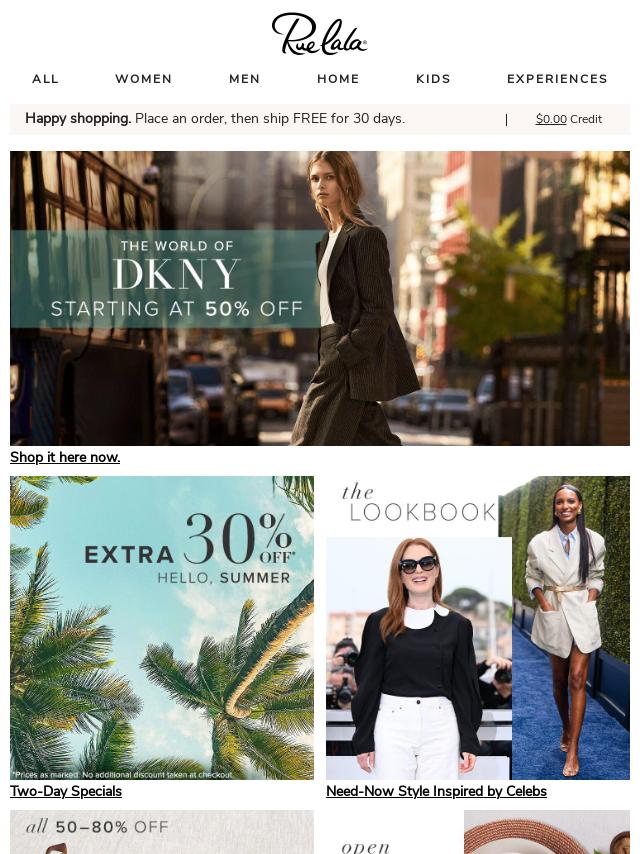
Task: Select the HOME category
Action: [x=338, y=79]
